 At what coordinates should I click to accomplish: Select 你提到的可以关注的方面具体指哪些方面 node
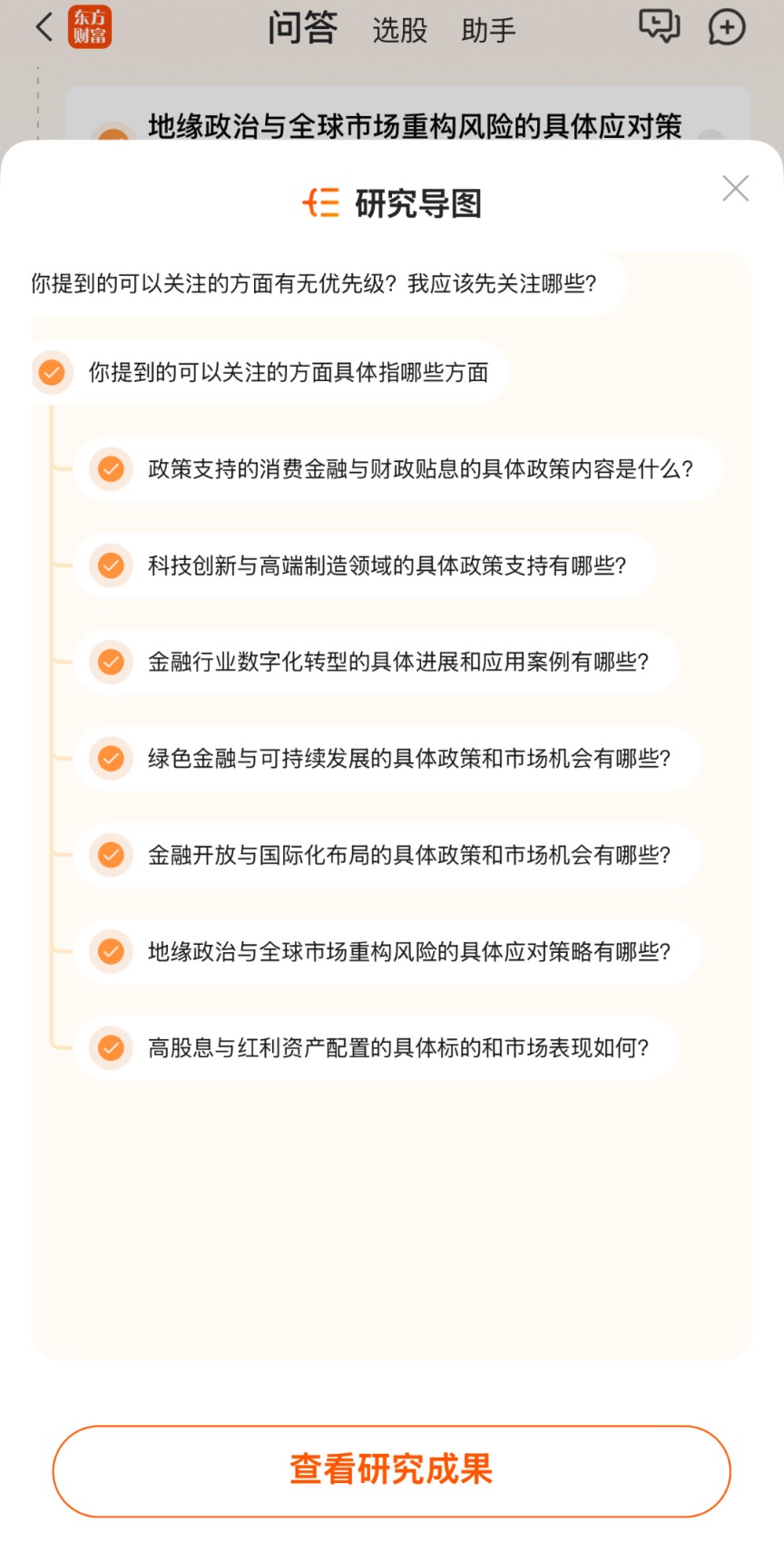[x=288, y=373]
